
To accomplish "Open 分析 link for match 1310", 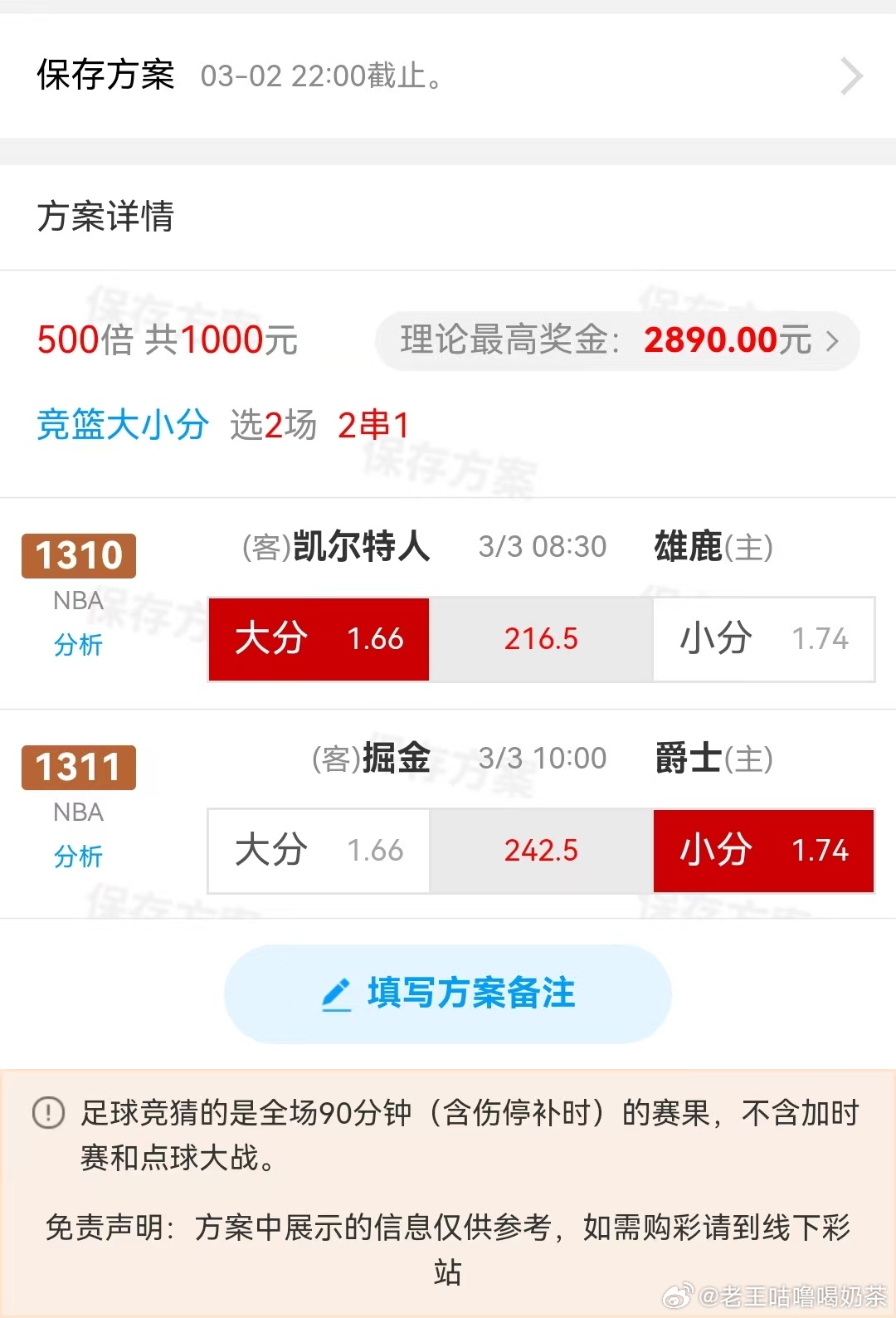I will (x=77, y=647).
